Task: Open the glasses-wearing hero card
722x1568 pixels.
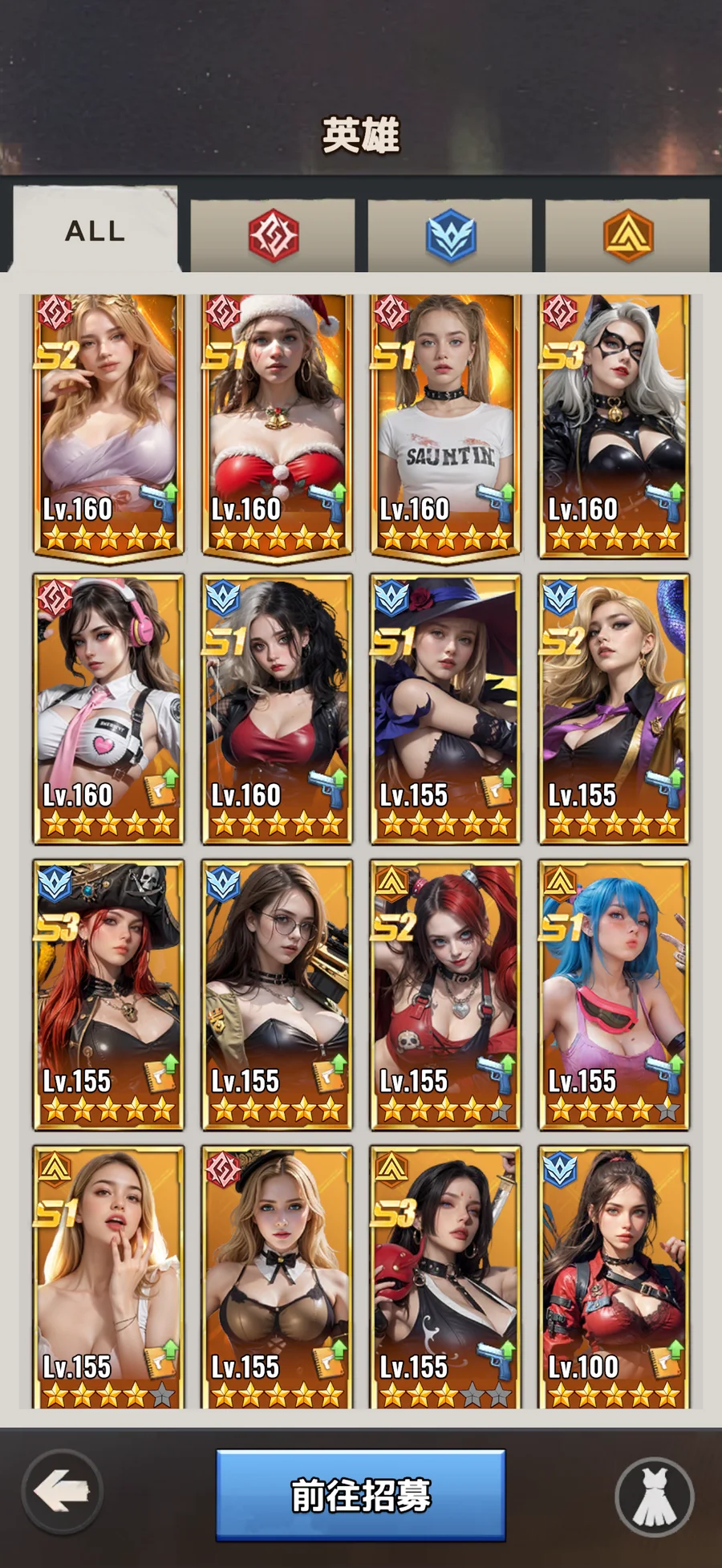Action: click(277, 994)
